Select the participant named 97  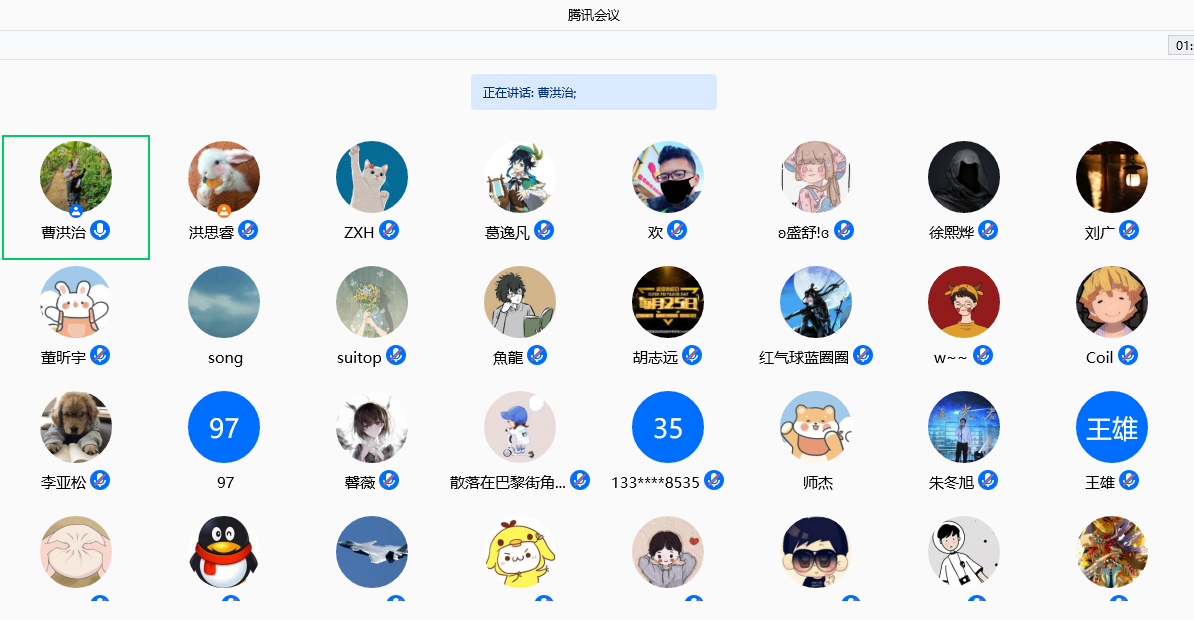tap(224, 428)
